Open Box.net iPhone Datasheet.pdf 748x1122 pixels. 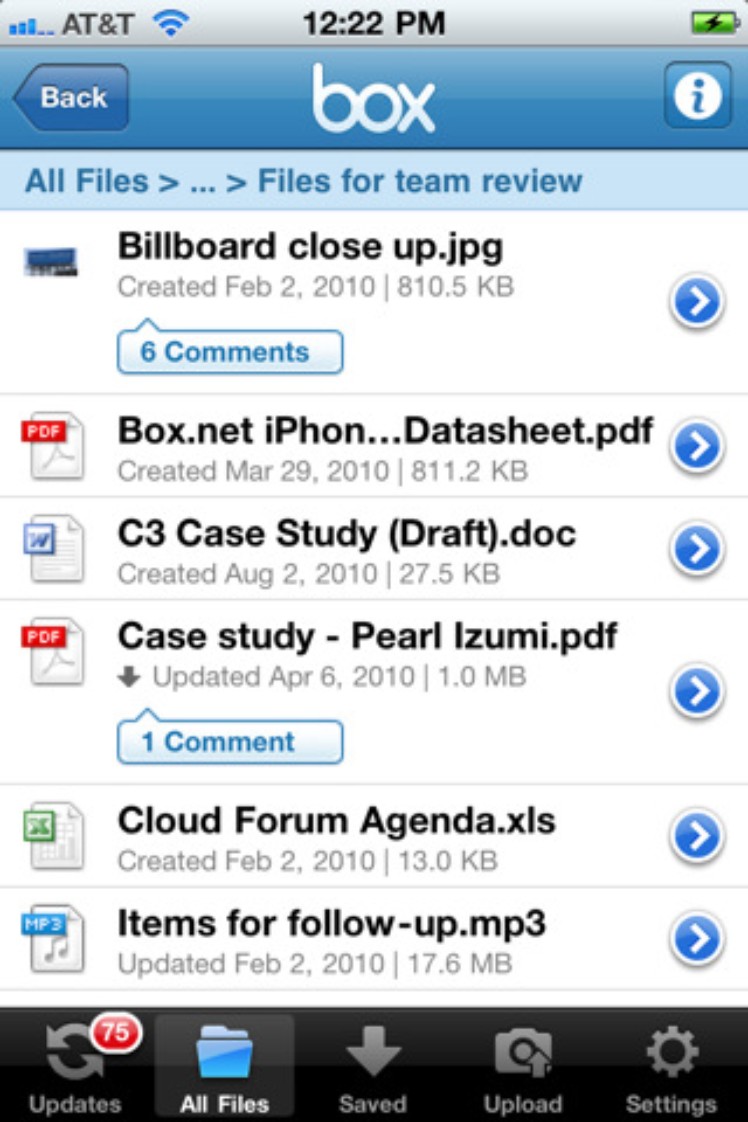(x=385, y=431)
